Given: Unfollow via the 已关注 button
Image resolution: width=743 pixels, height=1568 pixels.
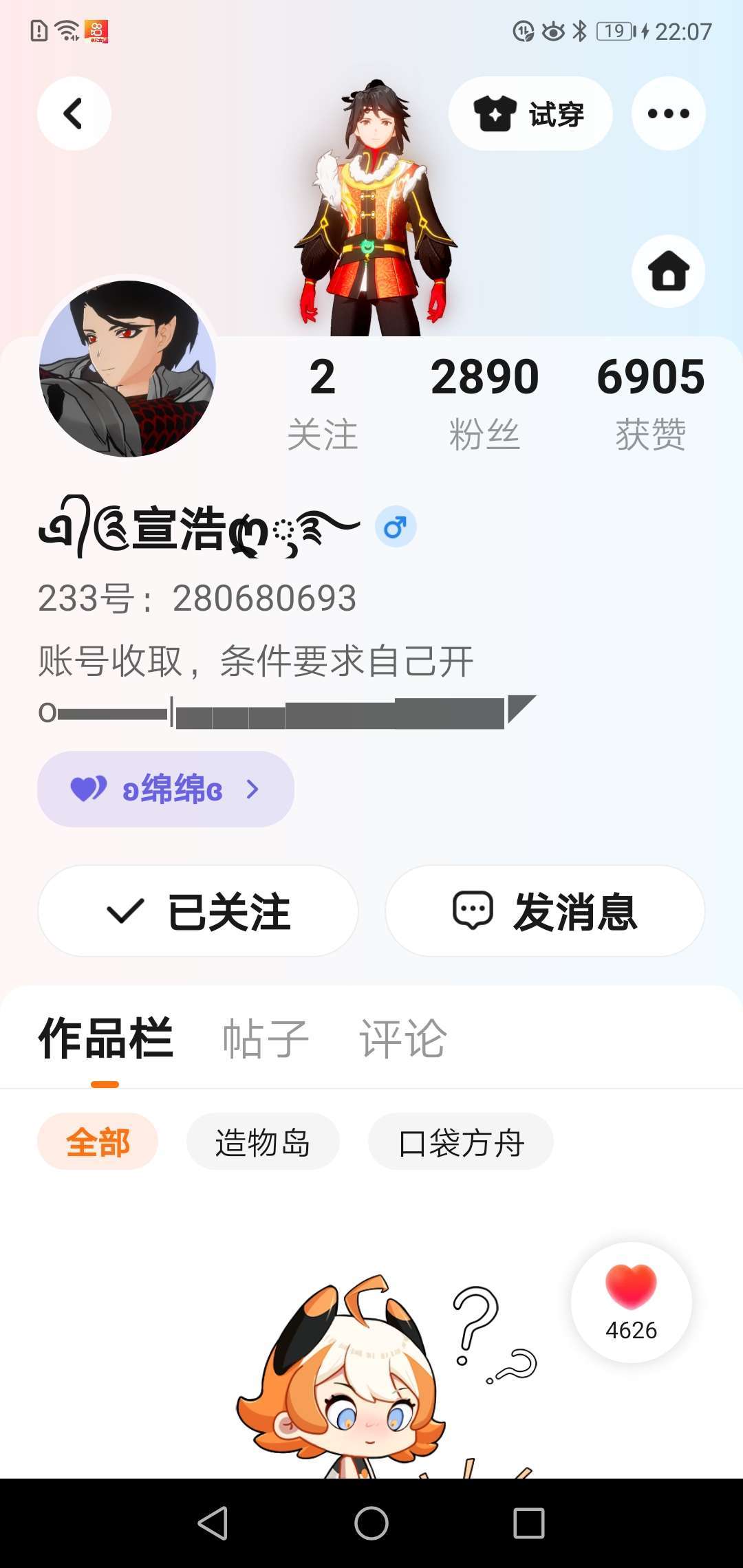Looking at the screenshot, I should (x=198, y=911).
